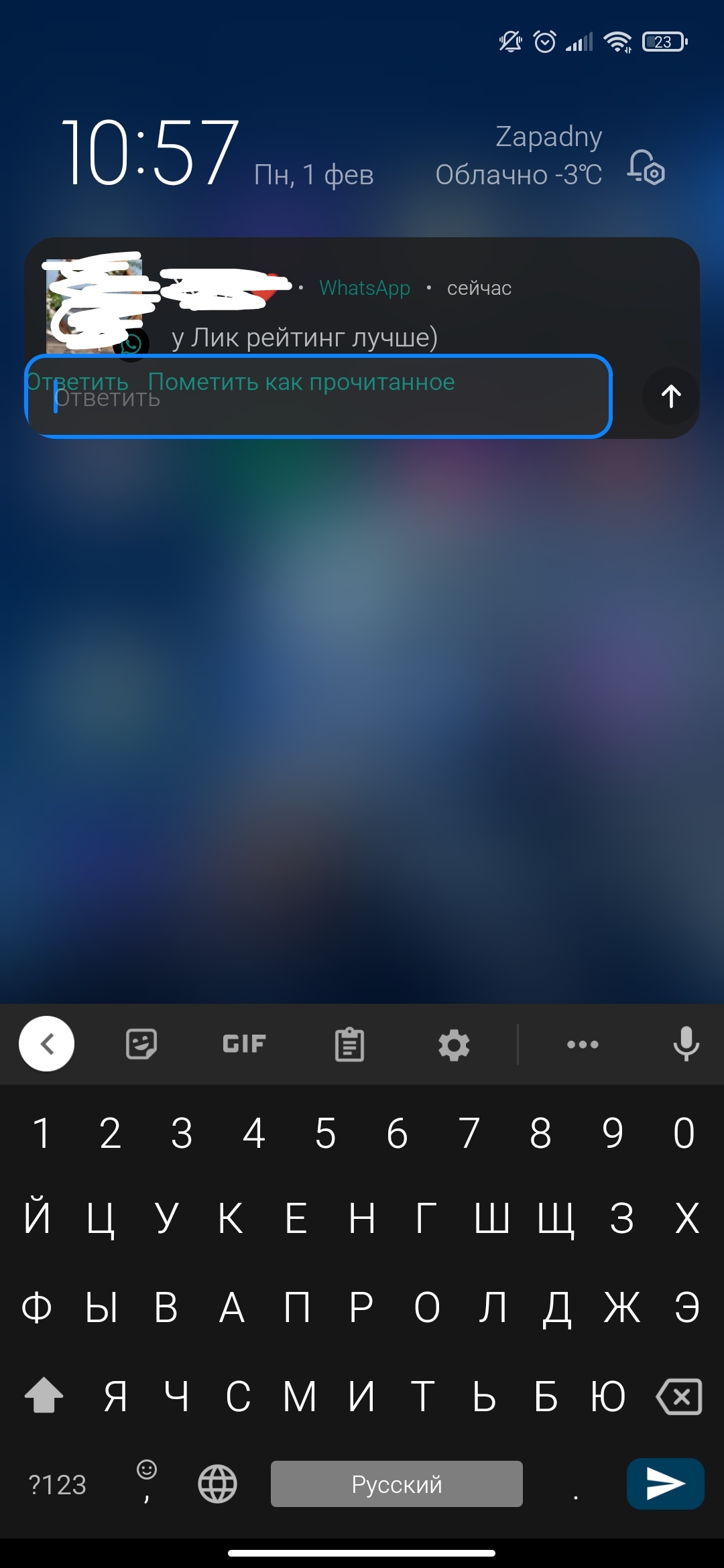This screenshot has height=1568, width=724.
Task: Tap the reply text field in the notification
Action: [318, 397]
